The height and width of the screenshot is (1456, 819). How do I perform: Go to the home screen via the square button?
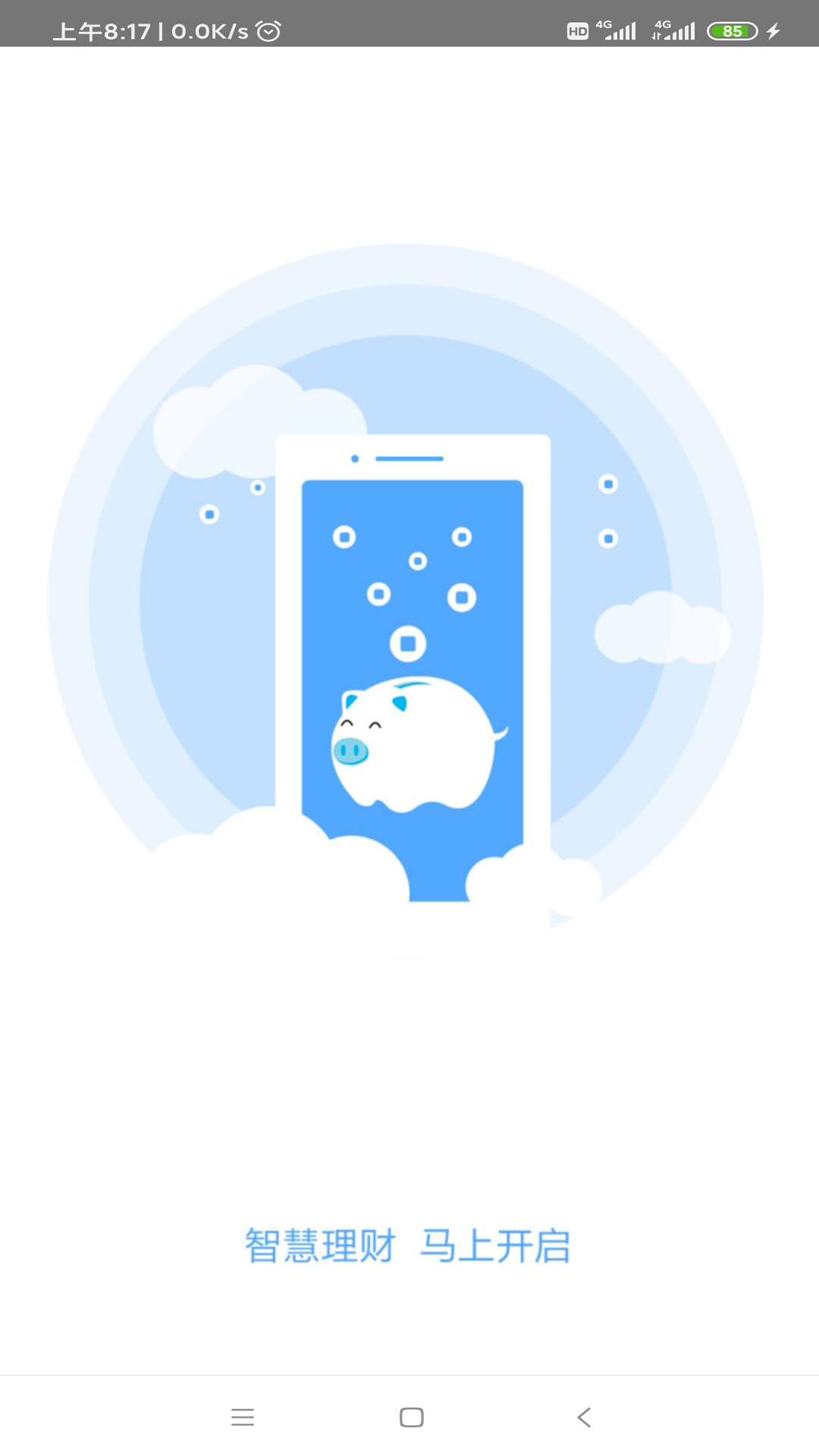coord(411,1417)
